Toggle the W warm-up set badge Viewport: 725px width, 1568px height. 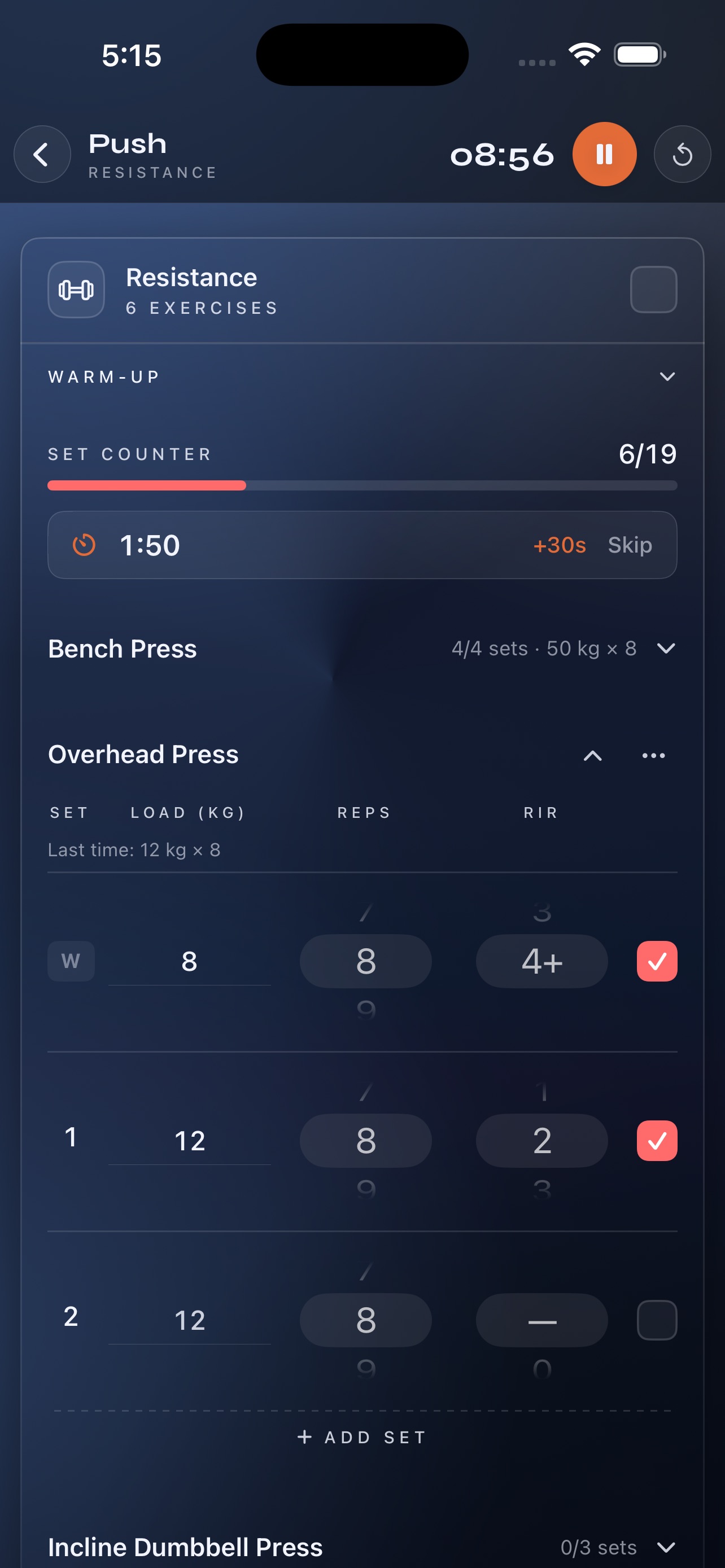[x=71, y=961]
